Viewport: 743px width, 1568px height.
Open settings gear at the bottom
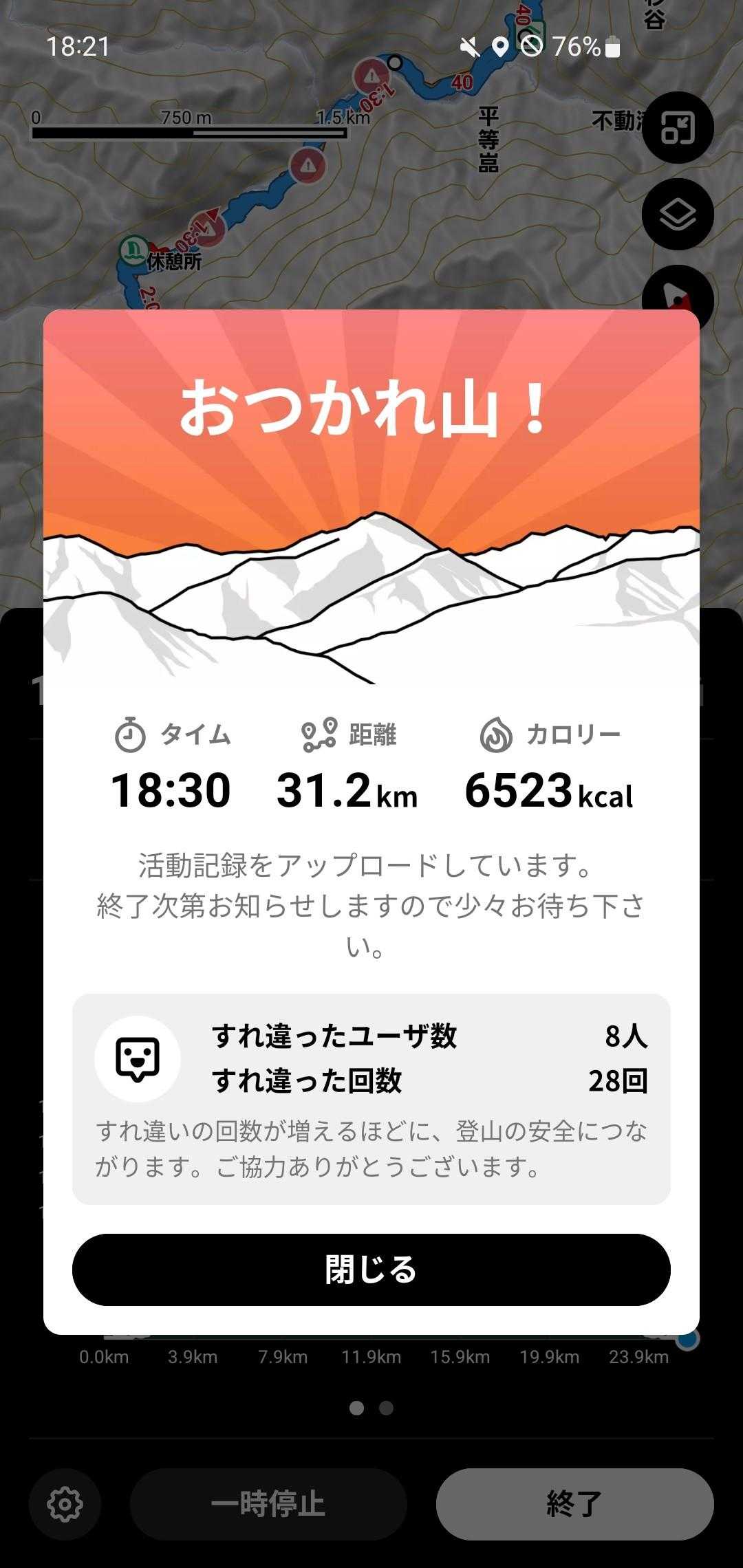coord(65,1504)
